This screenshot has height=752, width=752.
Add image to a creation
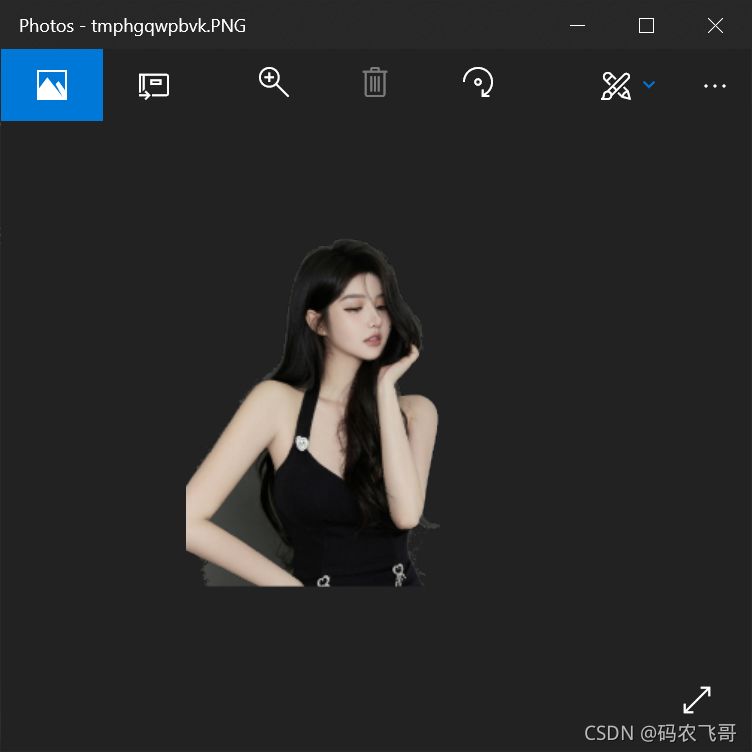(x=153, y=85)
